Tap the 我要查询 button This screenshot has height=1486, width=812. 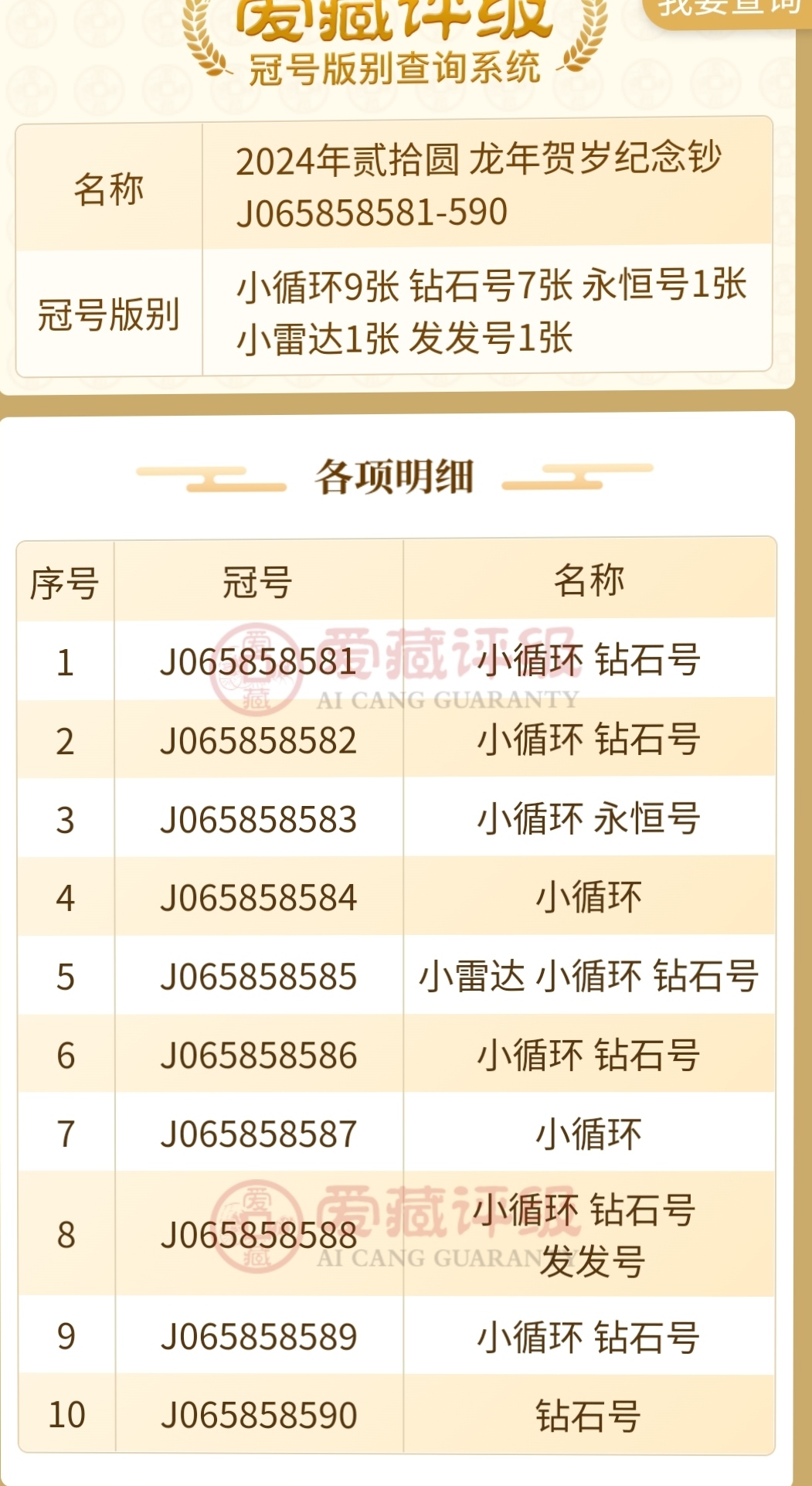728,9
